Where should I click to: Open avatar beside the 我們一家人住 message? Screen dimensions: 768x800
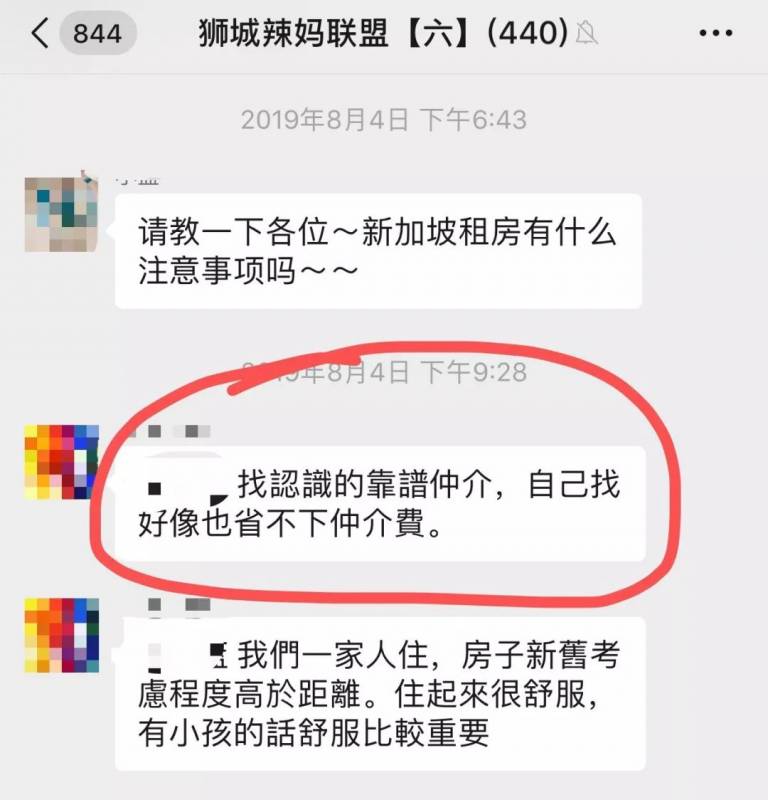click(62, 635)
